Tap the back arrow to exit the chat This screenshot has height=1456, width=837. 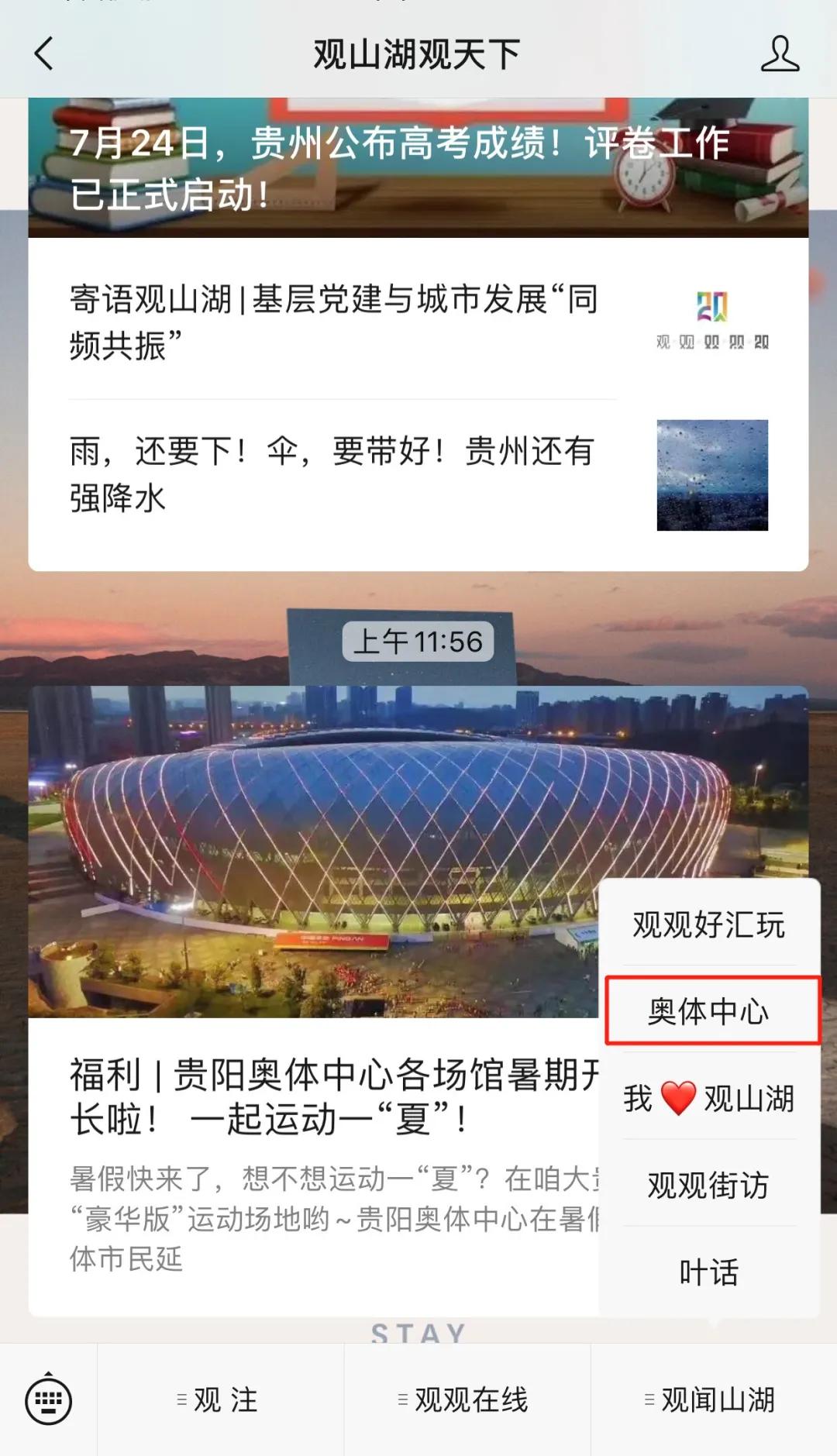[x=43, y=54]
